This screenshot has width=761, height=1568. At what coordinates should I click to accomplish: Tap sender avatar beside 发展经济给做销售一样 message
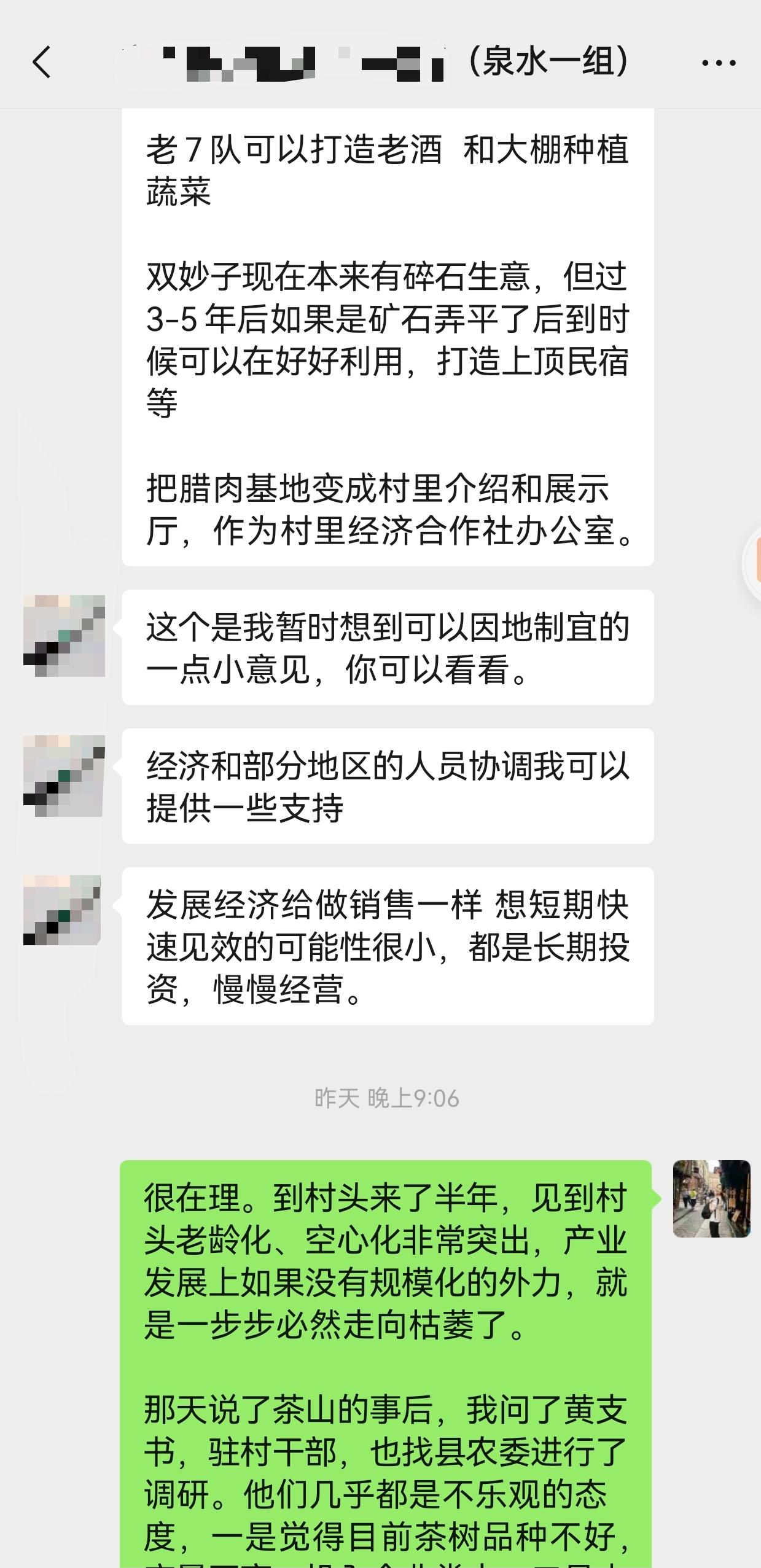[63, 910]
